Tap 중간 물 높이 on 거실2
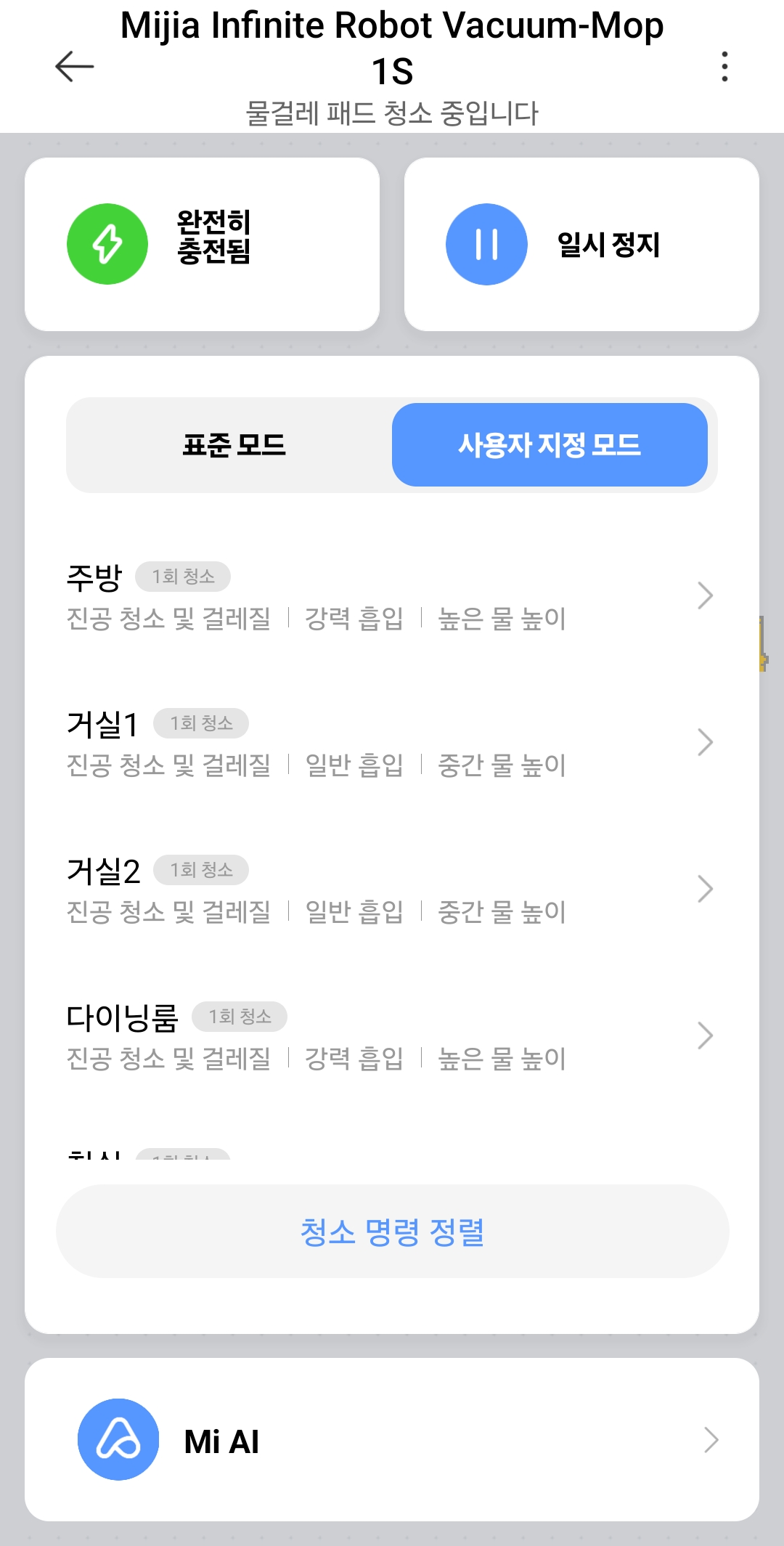This screenshot has height=1546, width=784. (500, 911)
